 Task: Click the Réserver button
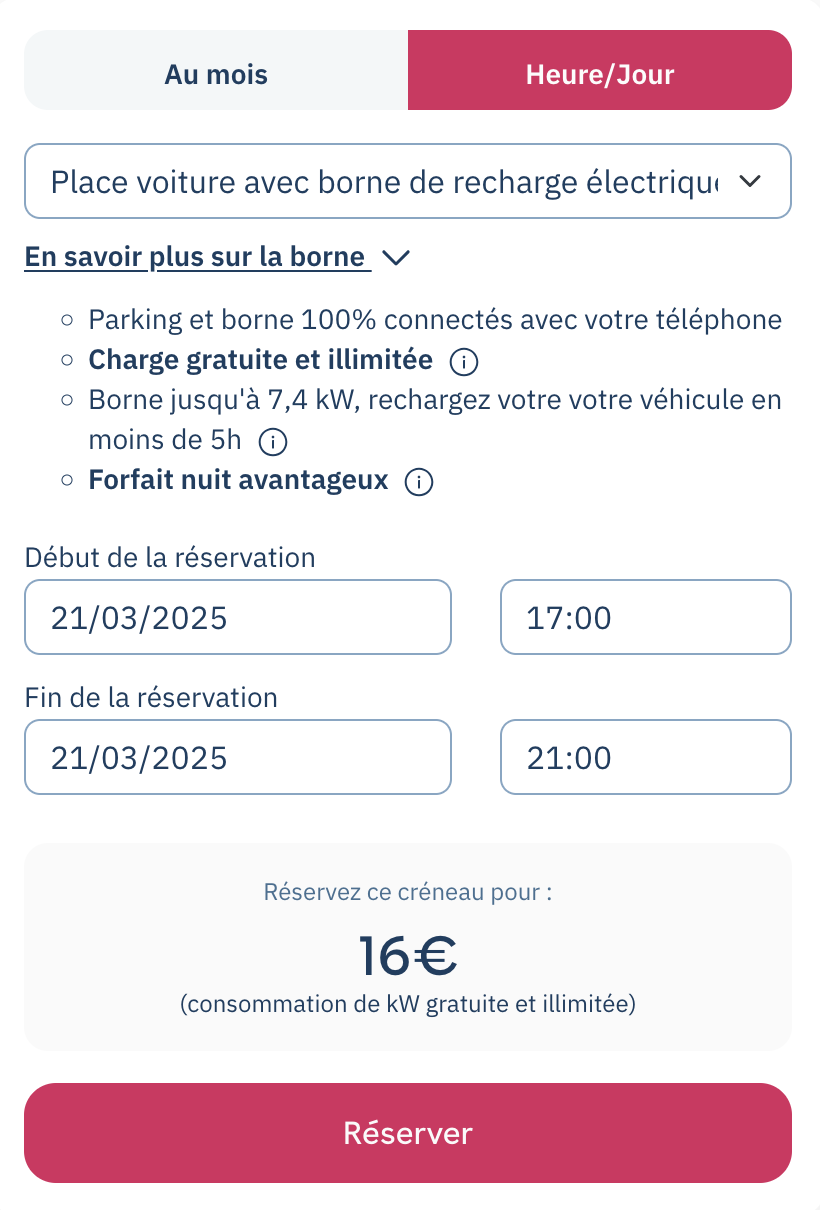point(408,1133)
